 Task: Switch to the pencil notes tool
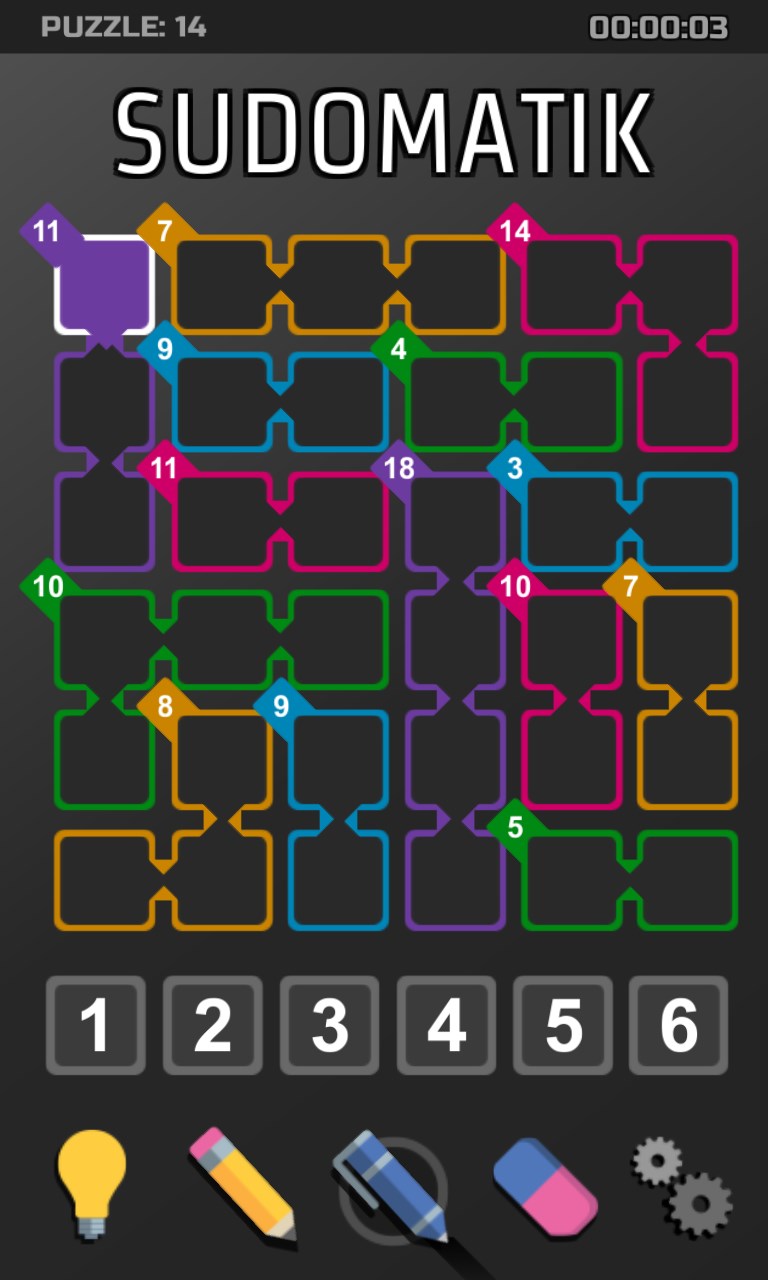coord(243,1185)
